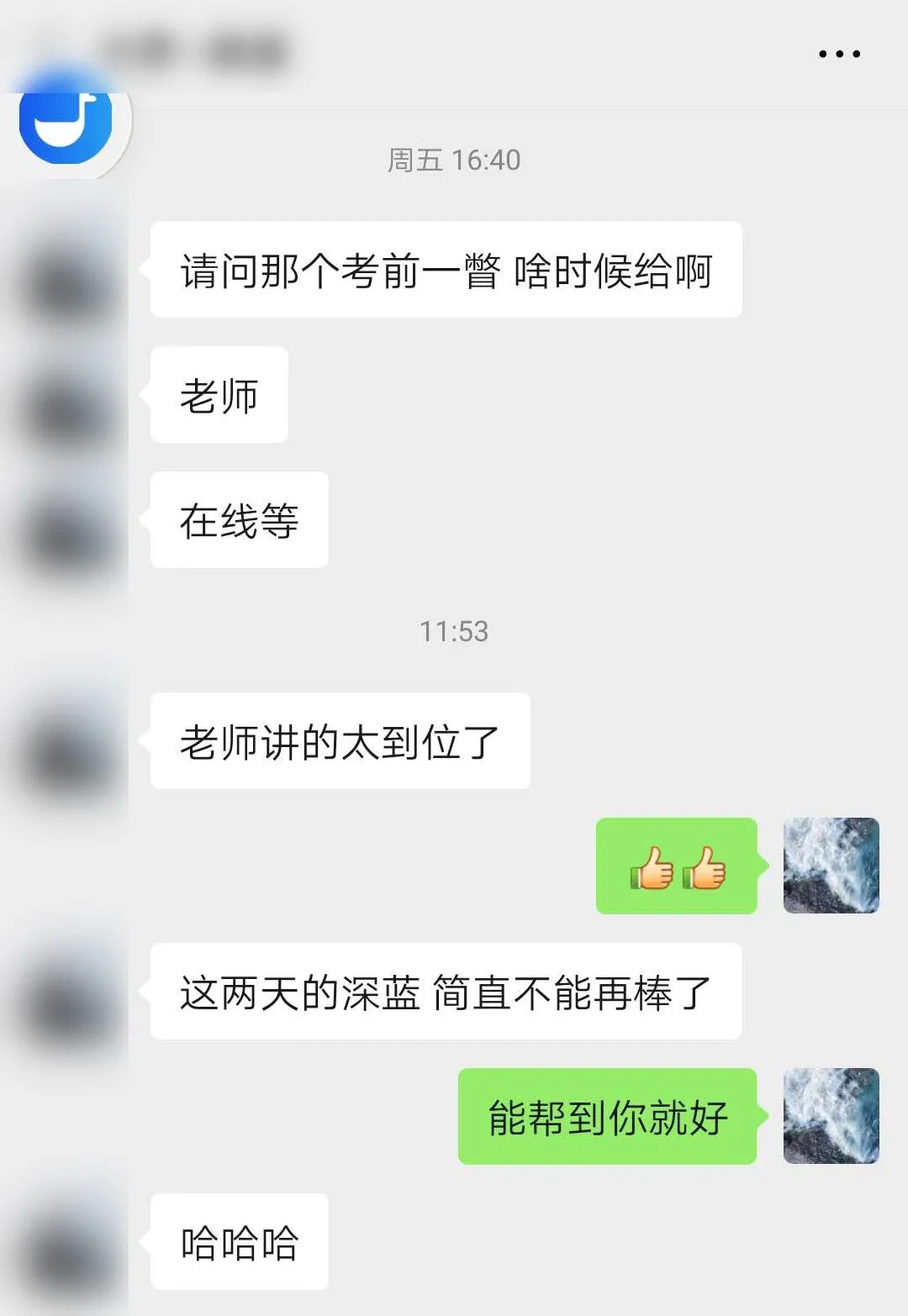Open own avatar beside 能帮到你就好 message

point(831,1115)
